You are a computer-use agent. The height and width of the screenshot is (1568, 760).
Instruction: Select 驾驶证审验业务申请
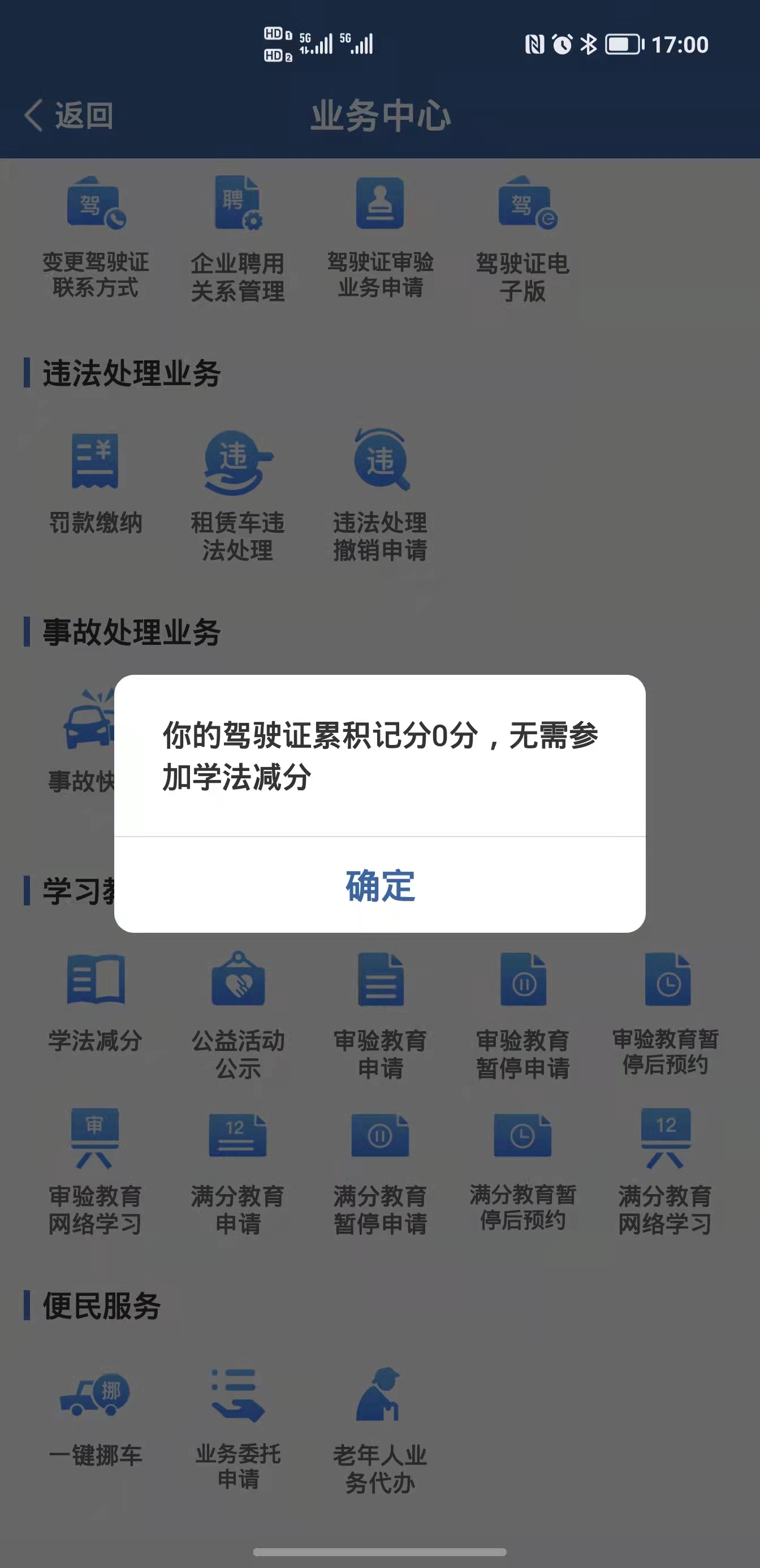(x=381, y=238)
